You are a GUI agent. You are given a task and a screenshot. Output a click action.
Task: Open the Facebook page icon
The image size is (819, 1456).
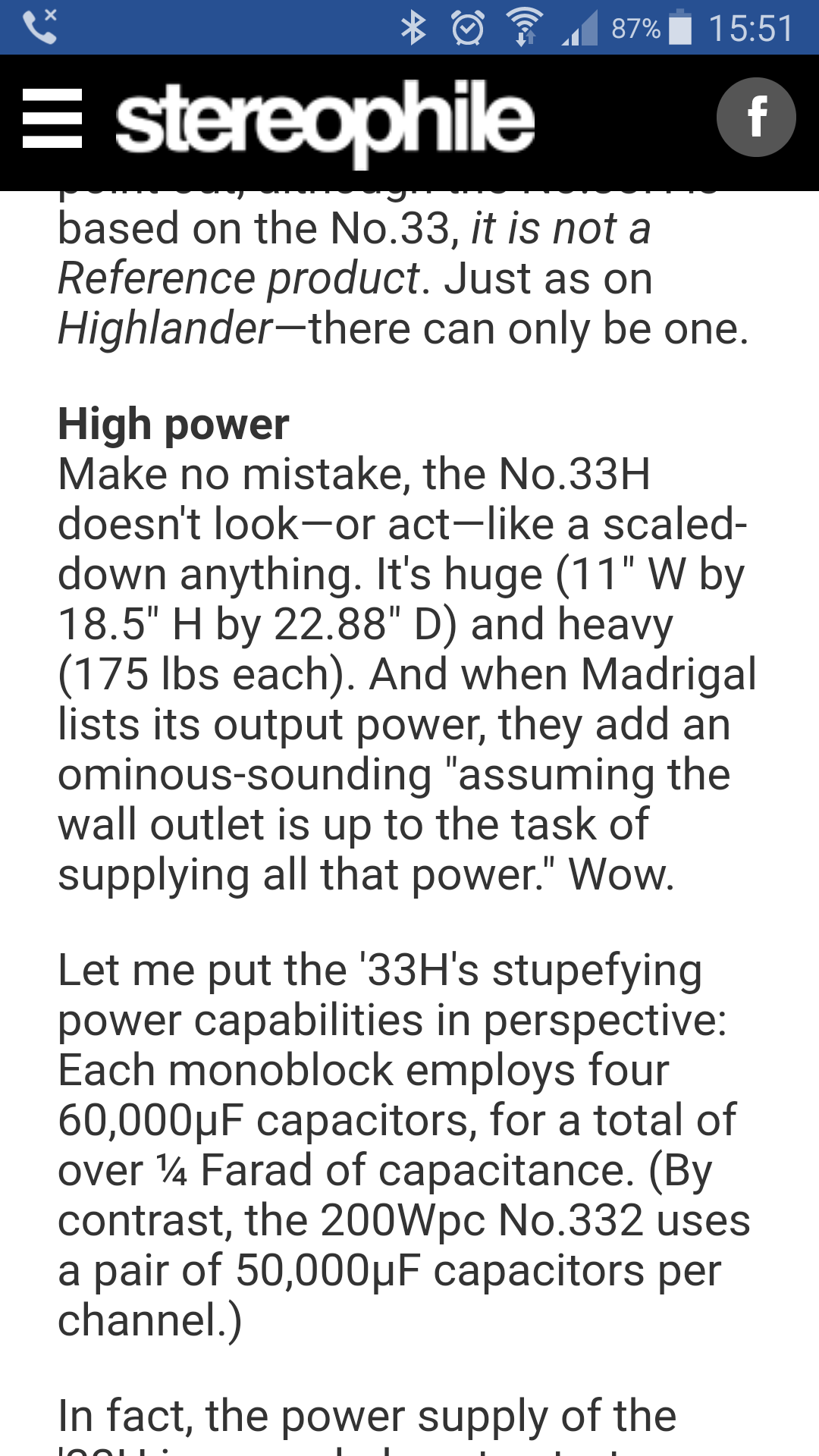[x=756, y=118]
